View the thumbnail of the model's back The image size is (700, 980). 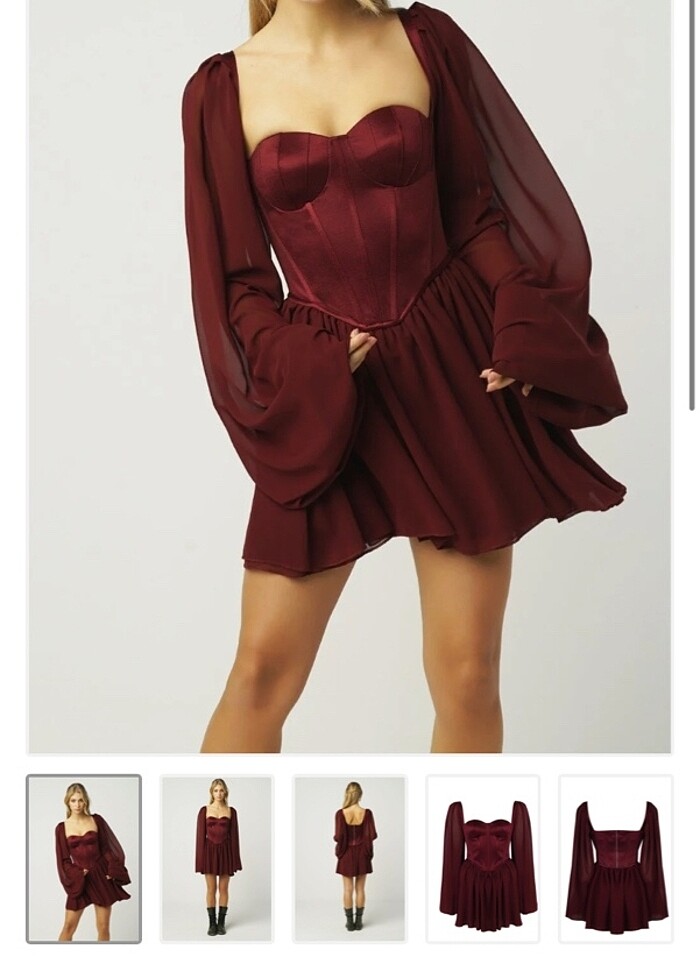pos(350,859)
